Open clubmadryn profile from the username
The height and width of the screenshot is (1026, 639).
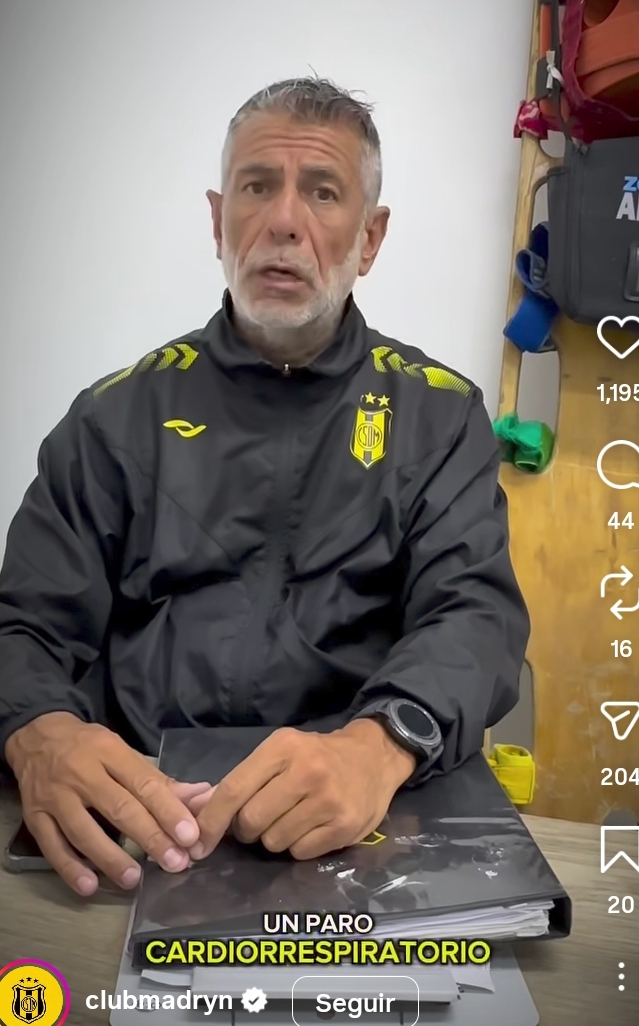coord(158,1001)
